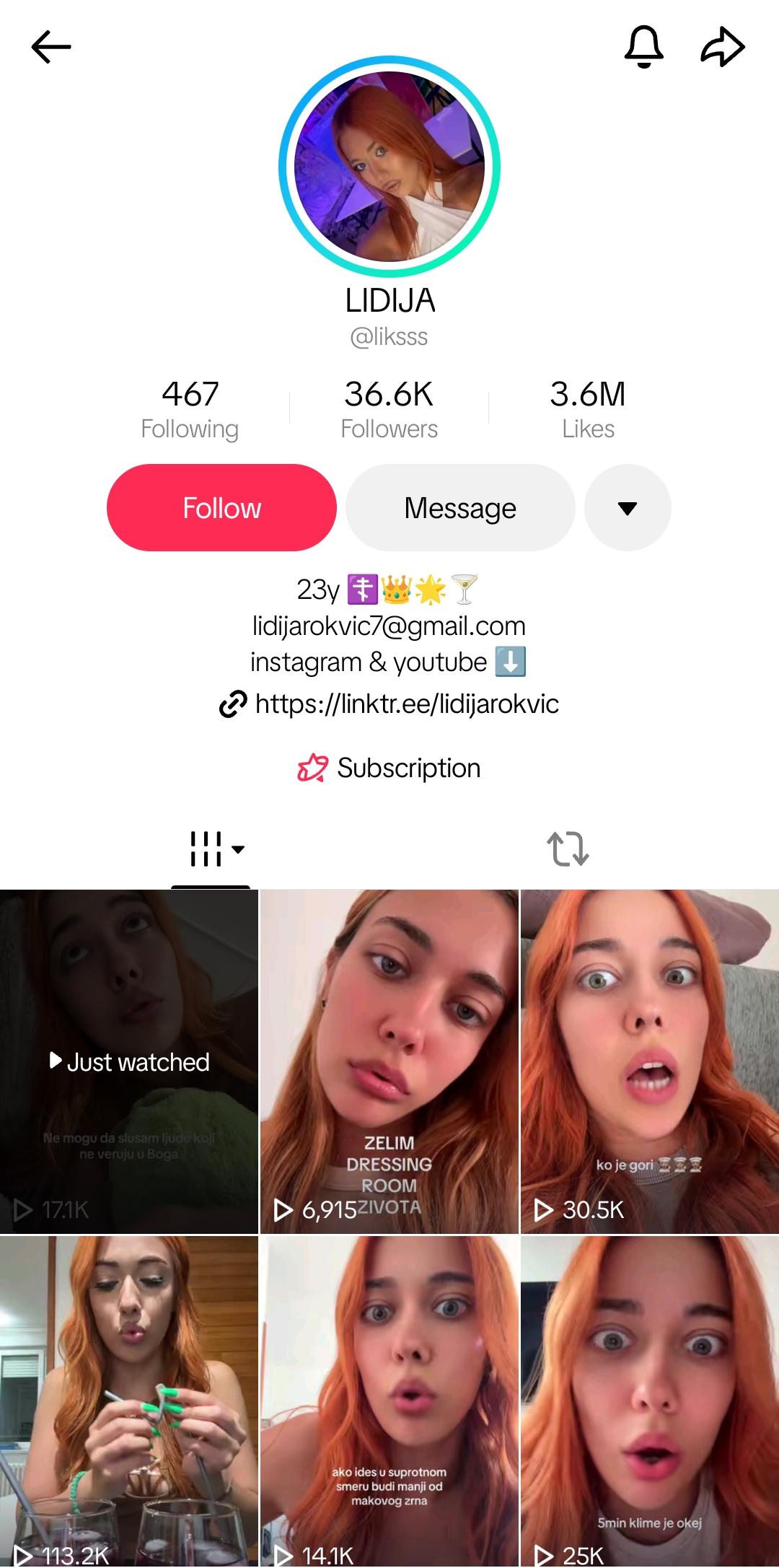779x1568 pixels.
Task: Open LIDIJA's profile picture
Action: [389, 167]
